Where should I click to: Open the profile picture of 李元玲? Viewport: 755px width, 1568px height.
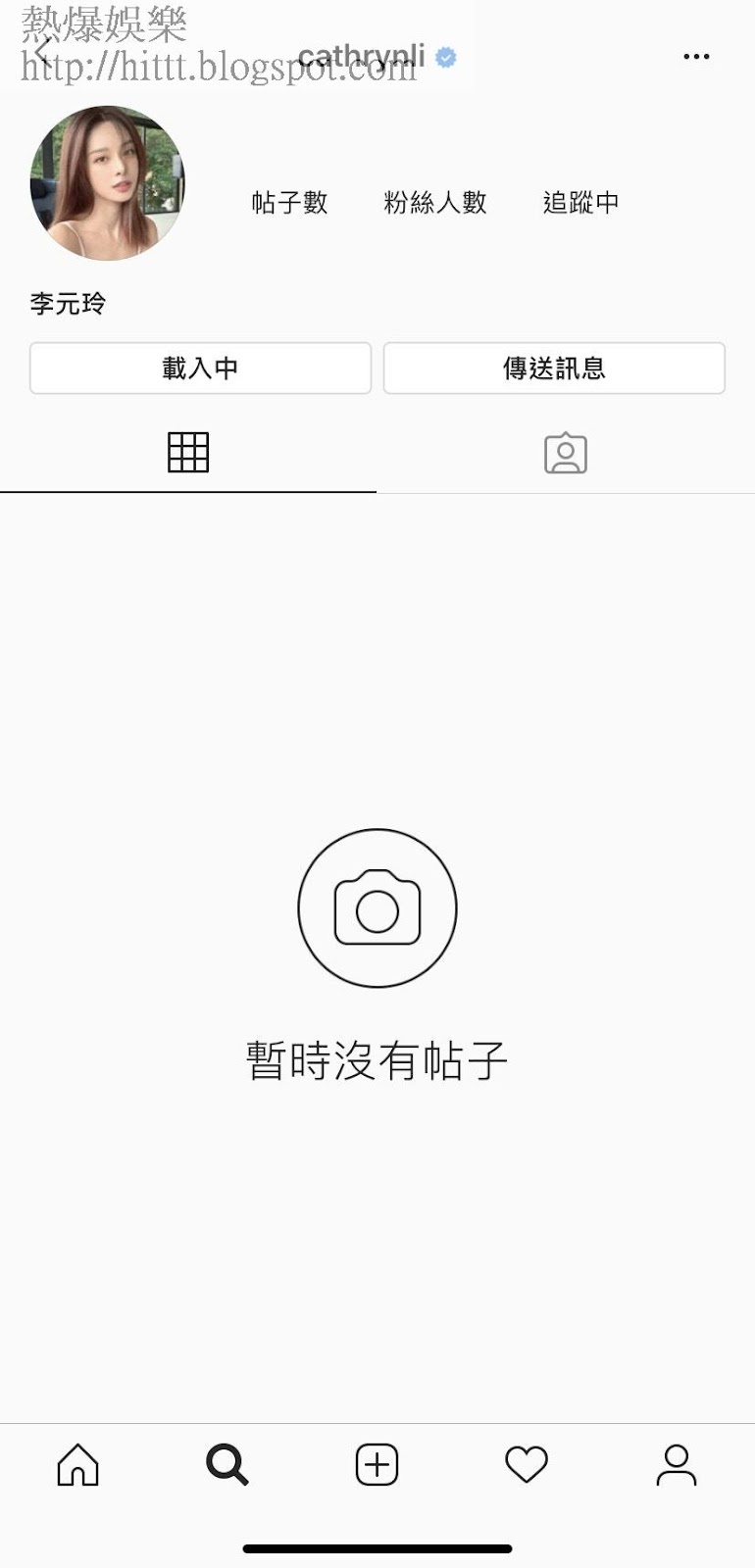pyautogui.click(x=107, y=183)
